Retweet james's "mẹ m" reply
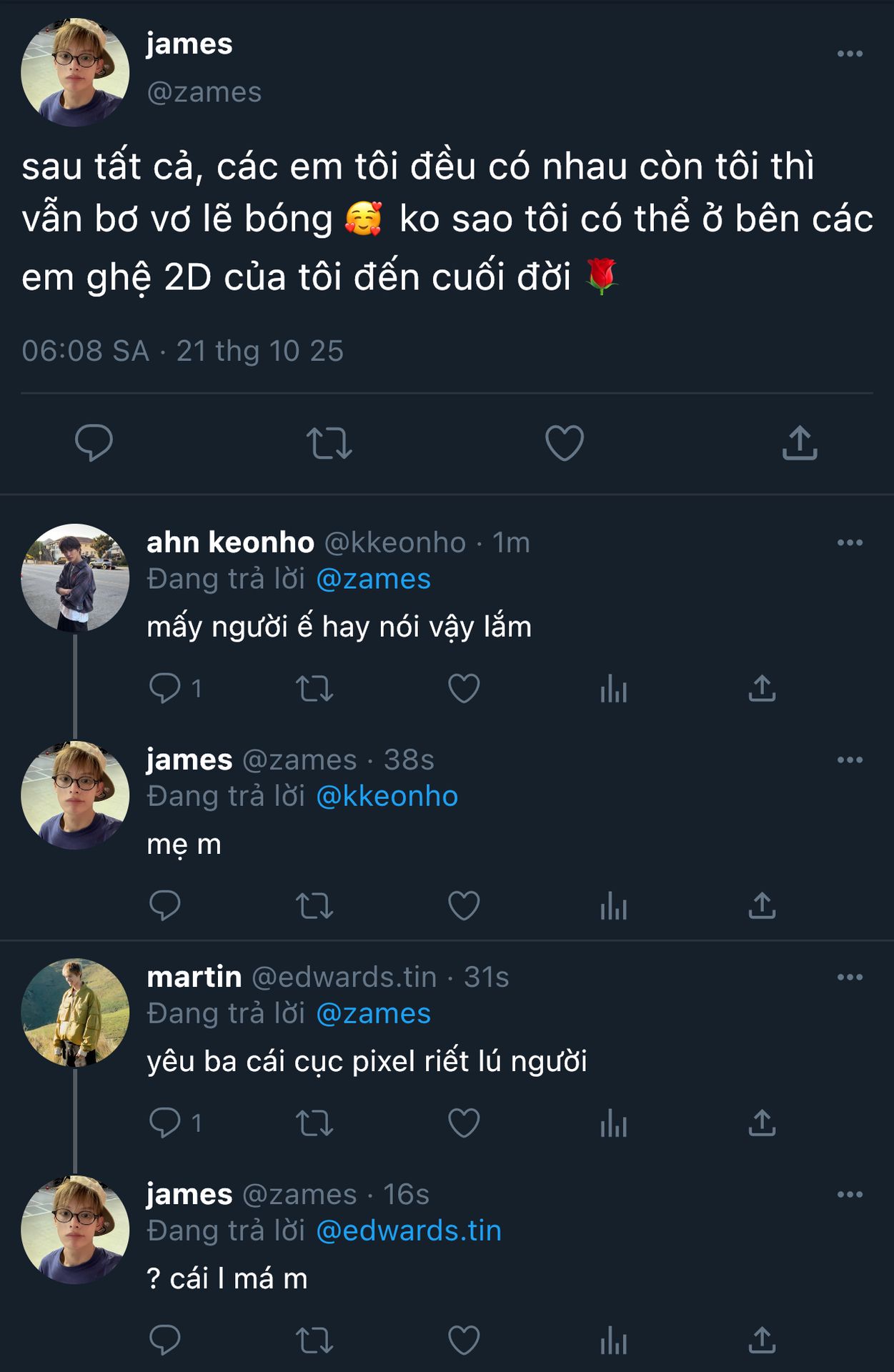The height and width of the screenshot is (1372, 894). 314,906
